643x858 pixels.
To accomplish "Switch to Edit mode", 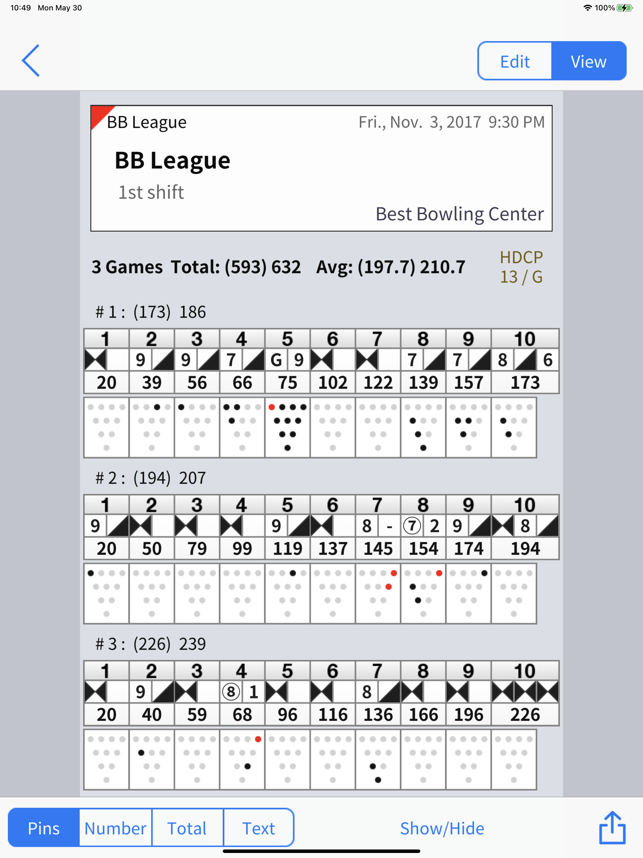I will (514, 61).
